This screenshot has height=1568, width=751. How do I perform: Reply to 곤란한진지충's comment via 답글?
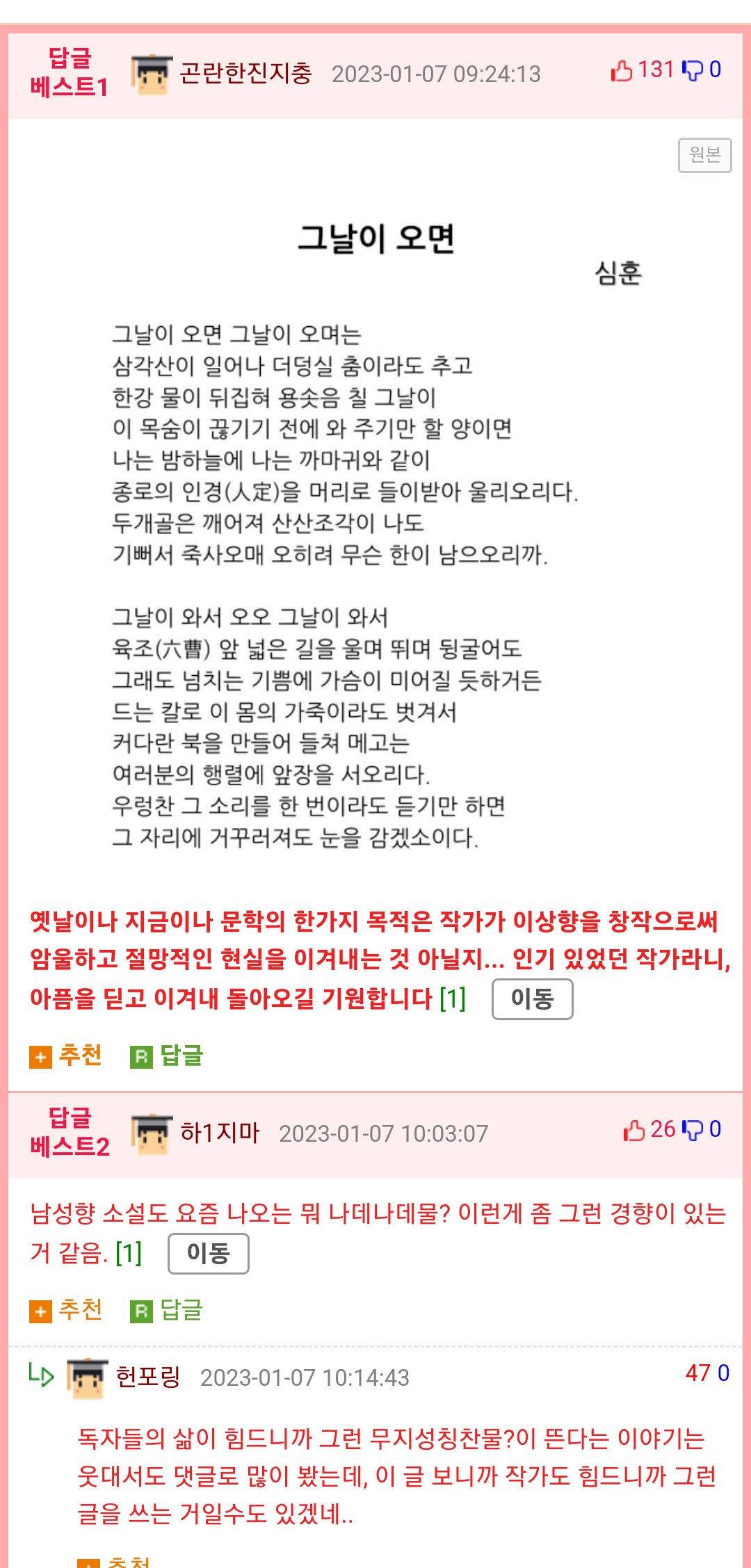click(x=168, y=1056)
